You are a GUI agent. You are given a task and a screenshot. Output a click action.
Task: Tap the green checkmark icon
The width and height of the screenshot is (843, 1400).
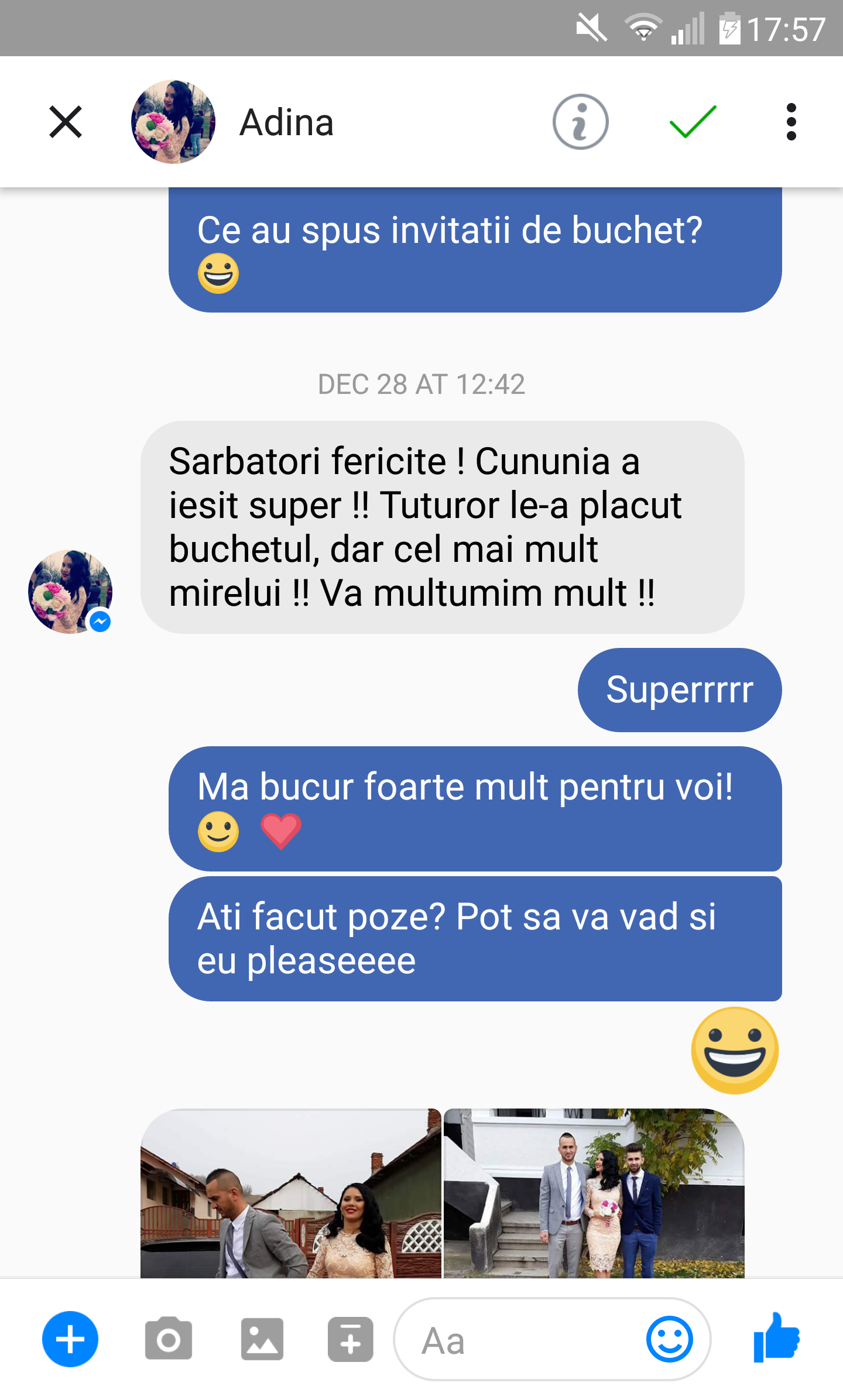693,122
